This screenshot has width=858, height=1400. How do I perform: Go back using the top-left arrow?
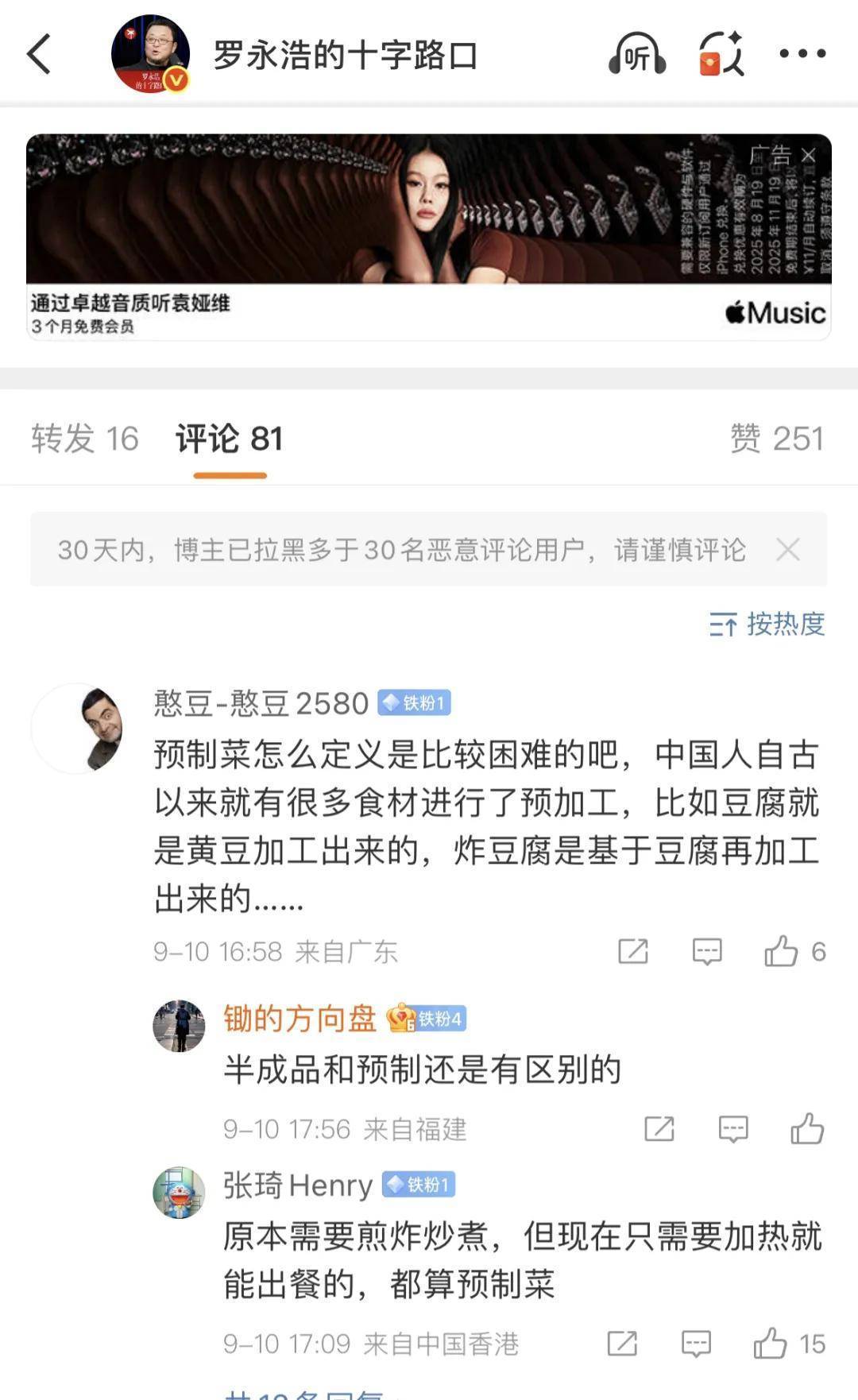[x=39, y=54]
